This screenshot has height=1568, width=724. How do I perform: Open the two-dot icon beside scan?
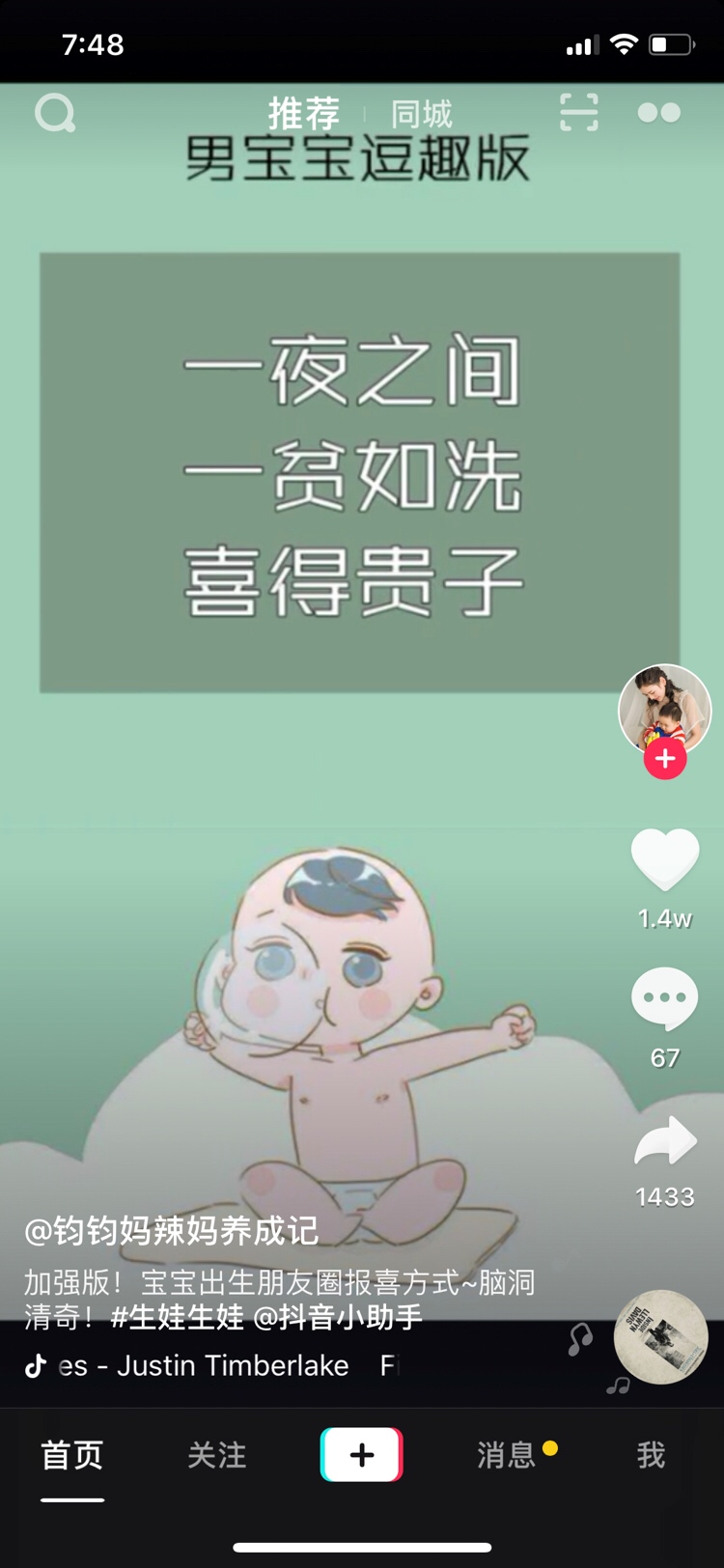pyautogui.click(x=659, y=113)
